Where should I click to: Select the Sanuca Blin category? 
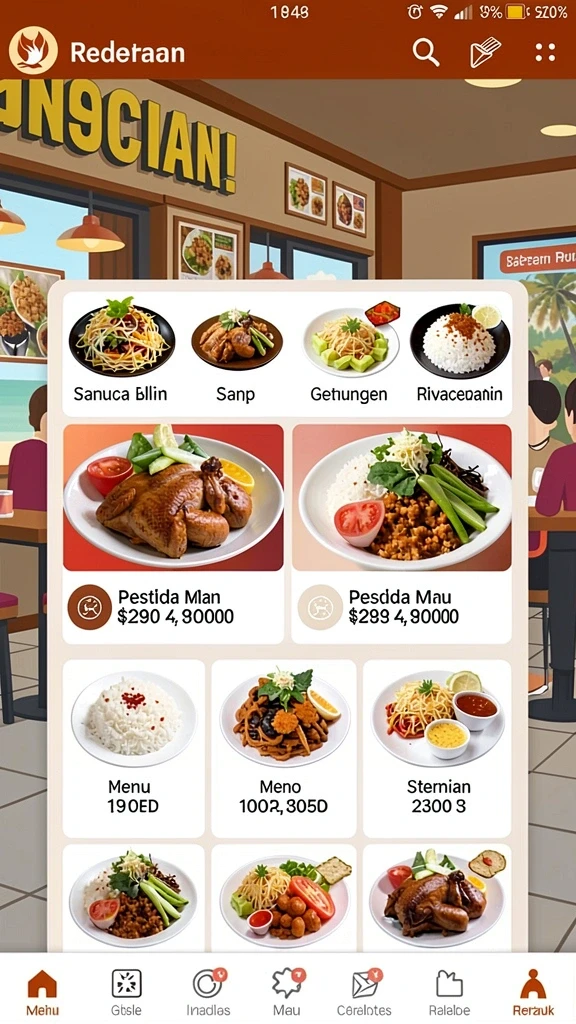pos(121,351)
